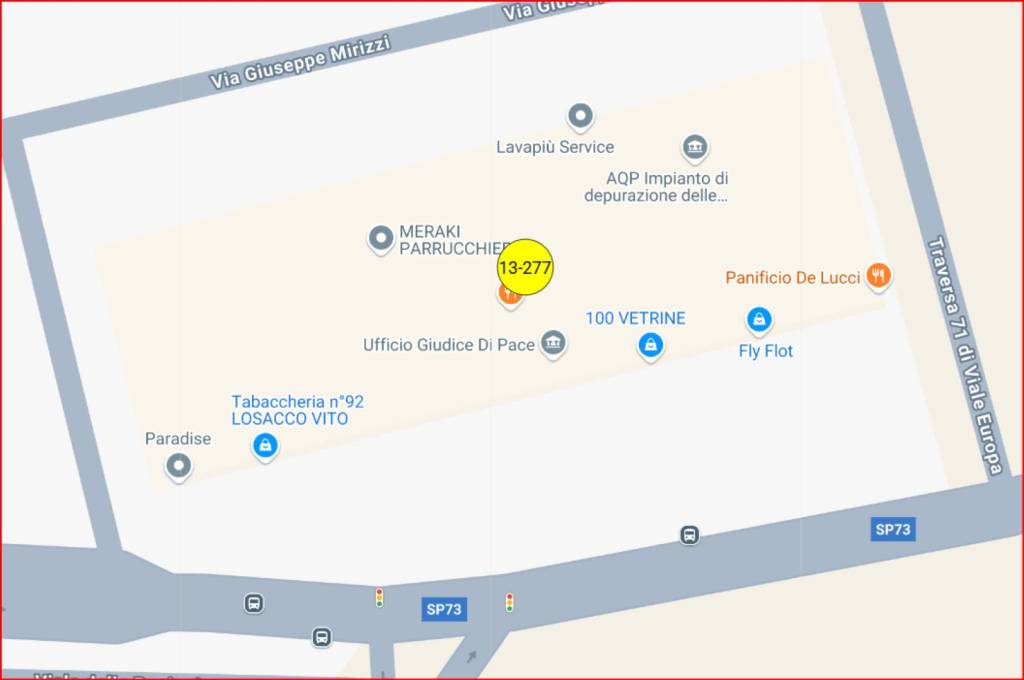
Task: Select the AQP Impianto di depurazione pin
Action: pyautogui.click(x=695, y=148)
